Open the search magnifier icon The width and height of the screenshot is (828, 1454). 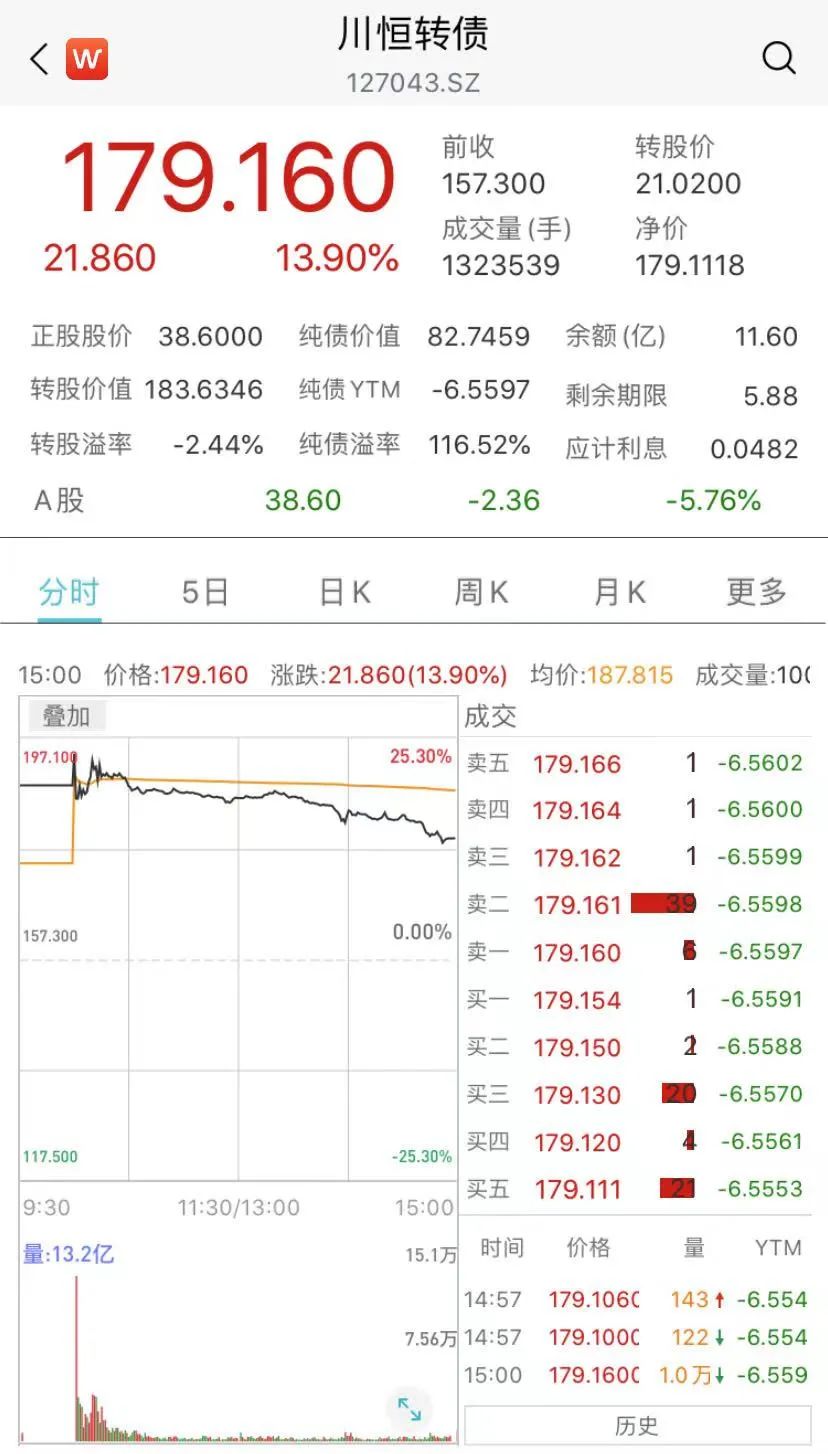click(x=778, y=58)
